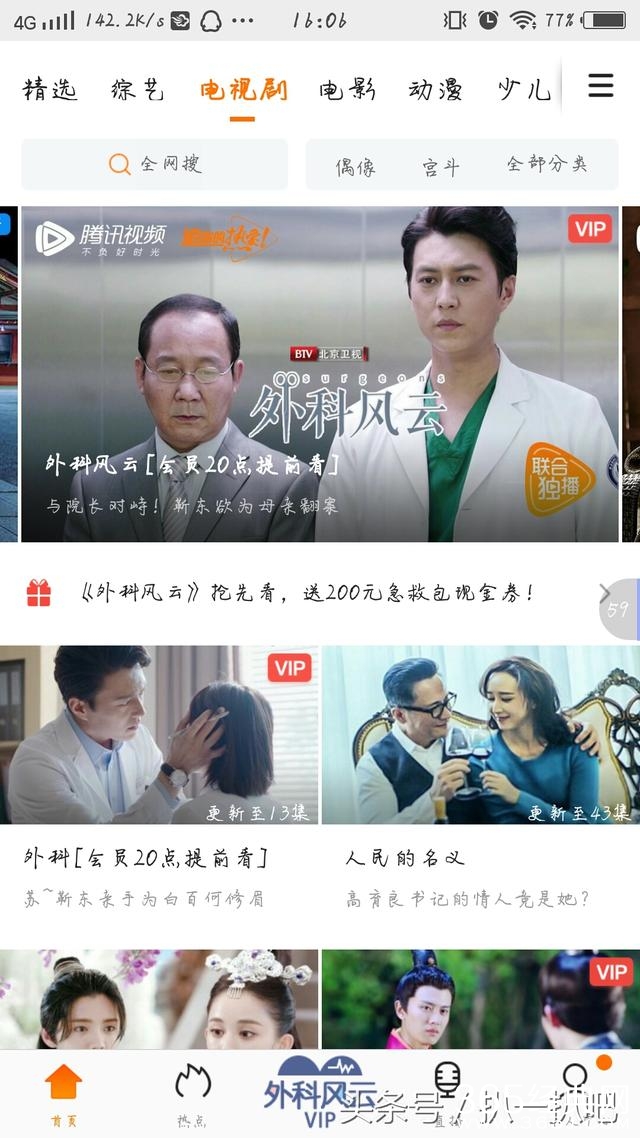
Task: Open 全部分类 all categories
Action: click(547, 165)
